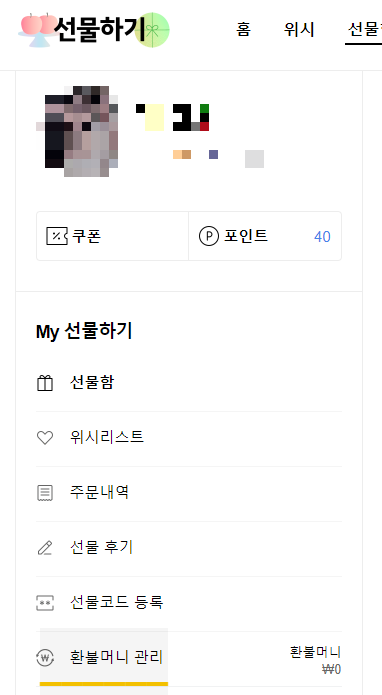View 주문내역 order history
Viewport: 382px width, 695px height.
pyautogui.click(x=189, y=493)
